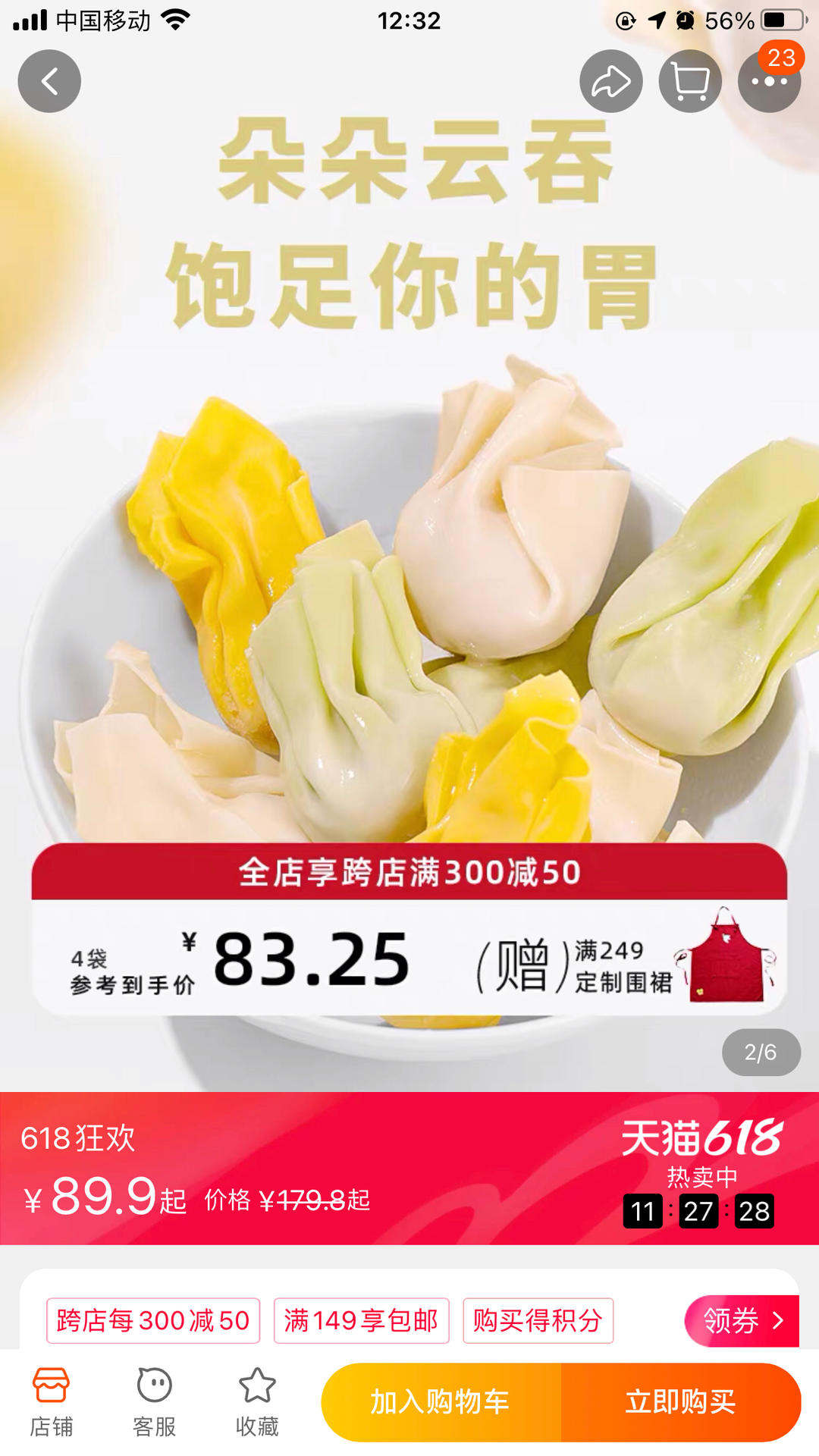Share this wonton product
This screenshot has height=1456, width=819.
(610, 81)
